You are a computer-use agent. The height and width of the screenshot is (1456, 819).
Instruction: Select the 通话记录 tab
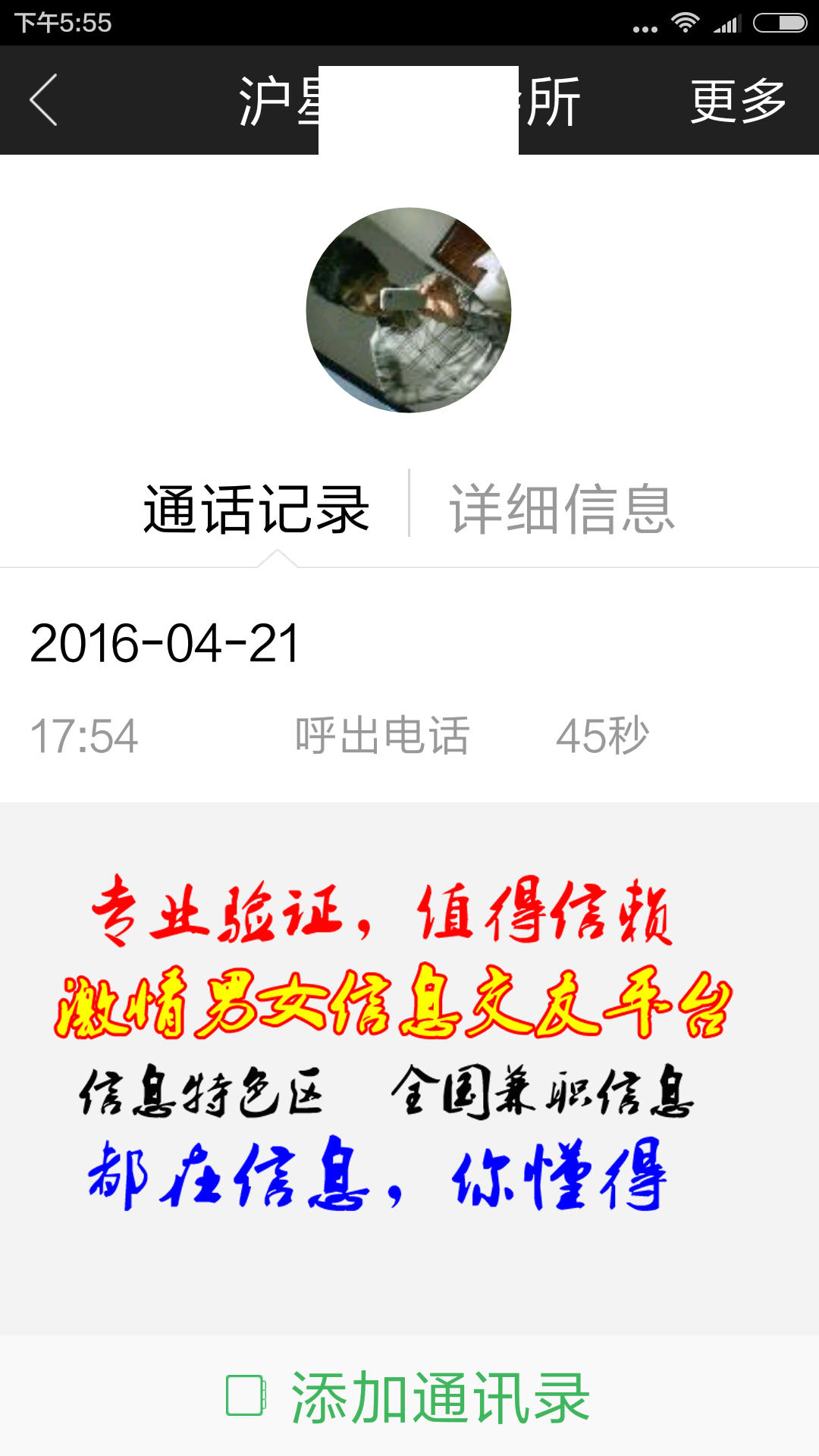click(256, 510)
